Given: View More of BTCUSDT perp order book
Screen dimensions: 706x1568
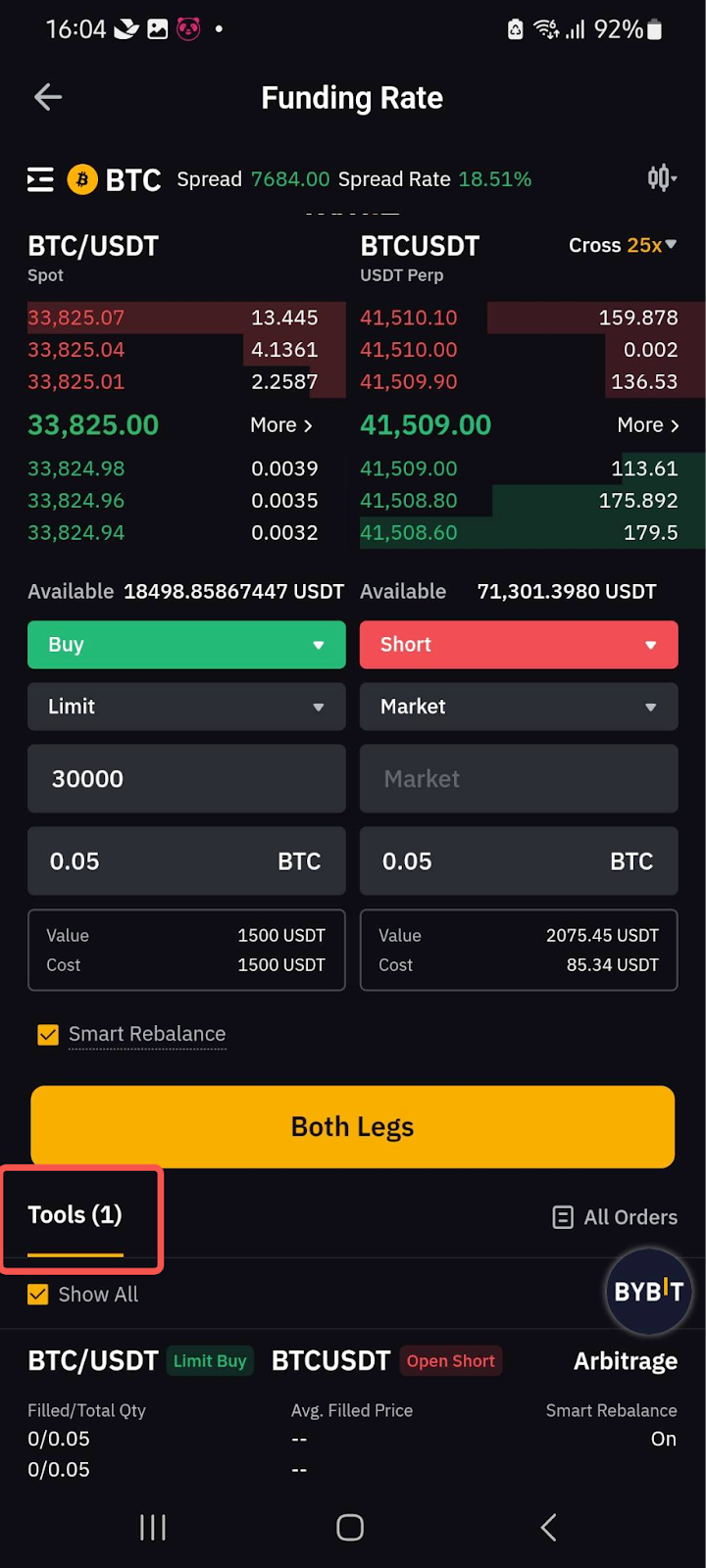Looking at the screenshot, I should coord(648,425).
